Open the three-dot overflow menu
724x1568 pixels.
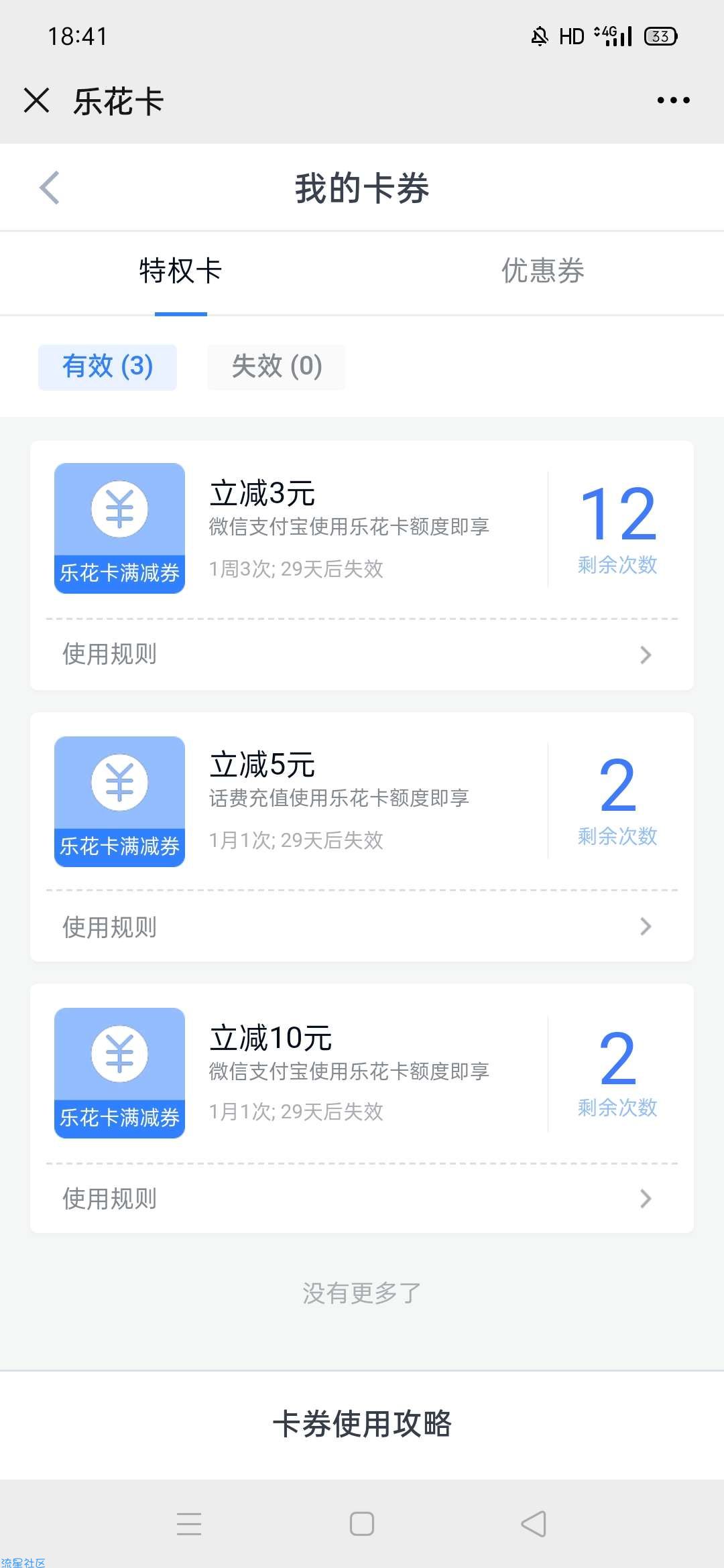pos(673,101)
